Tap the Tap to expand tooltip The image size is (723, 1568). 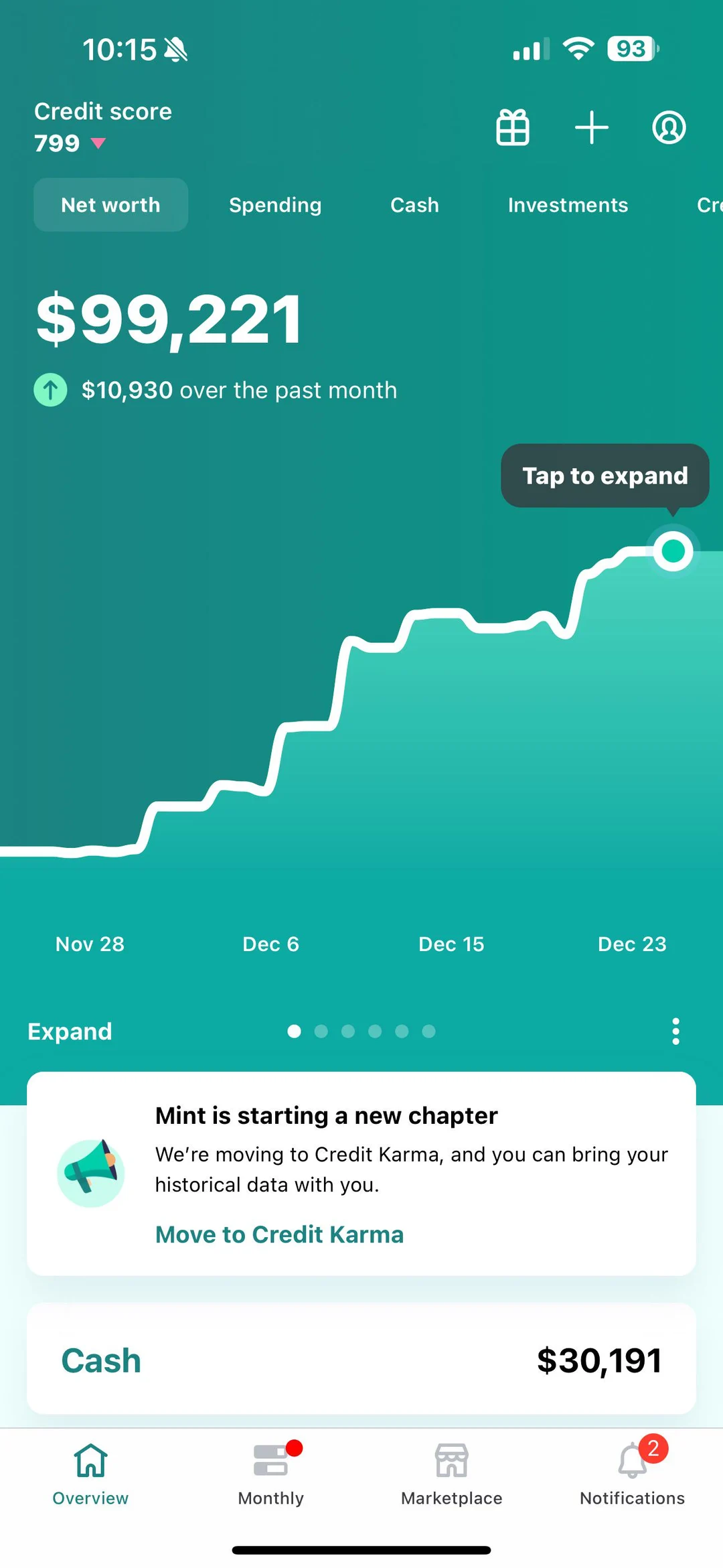click(605, 476)
